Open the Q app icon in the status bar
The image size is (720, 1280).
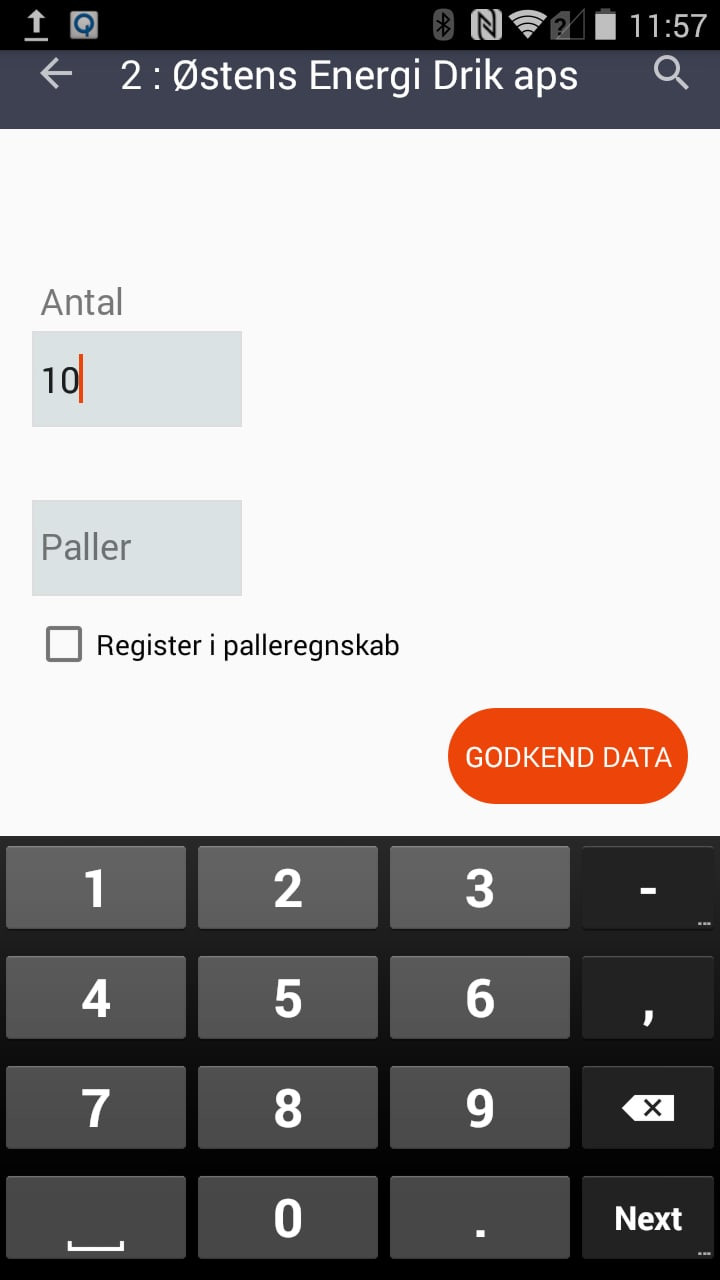coord(85,23)
